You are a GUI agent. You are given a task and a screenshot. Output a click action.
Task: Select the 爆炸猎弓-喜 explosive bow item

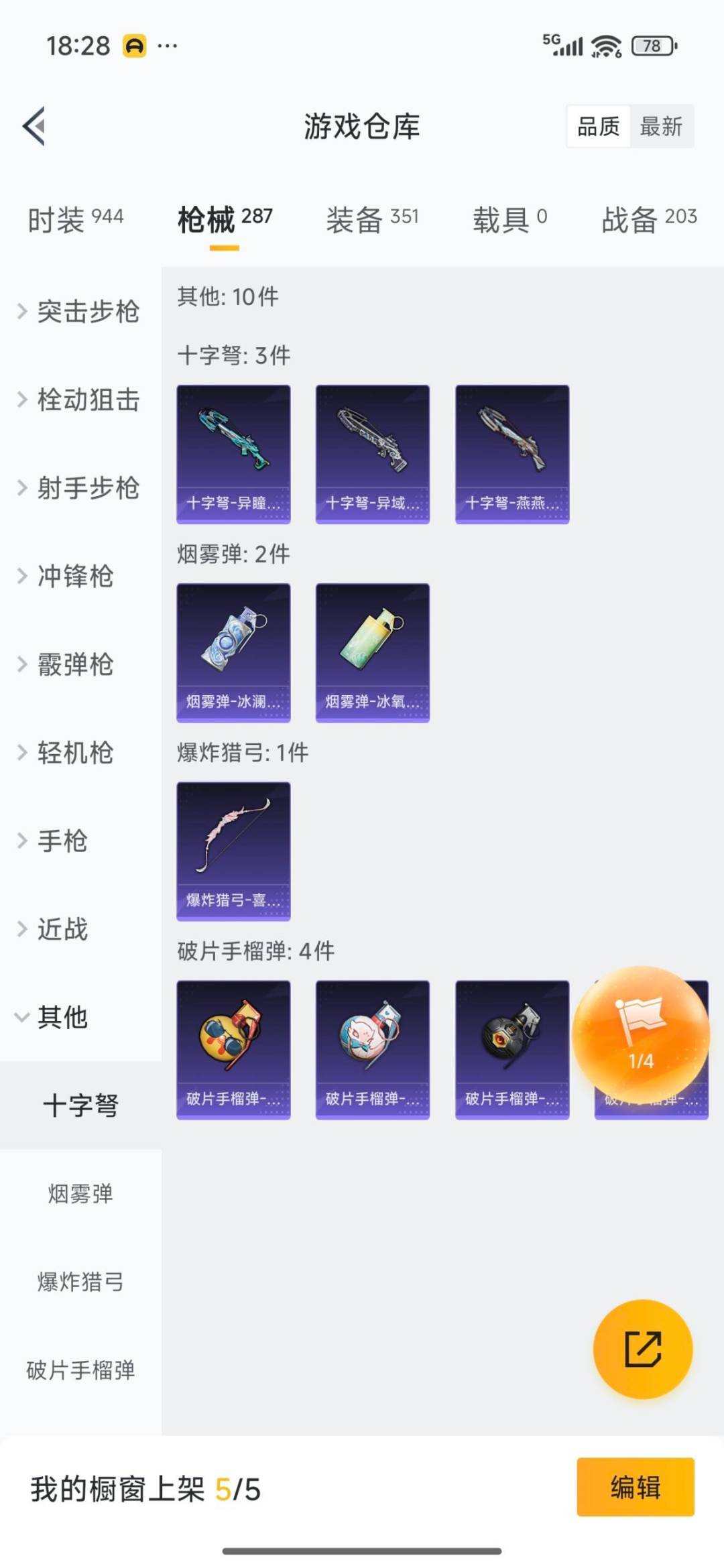point(233,849)
